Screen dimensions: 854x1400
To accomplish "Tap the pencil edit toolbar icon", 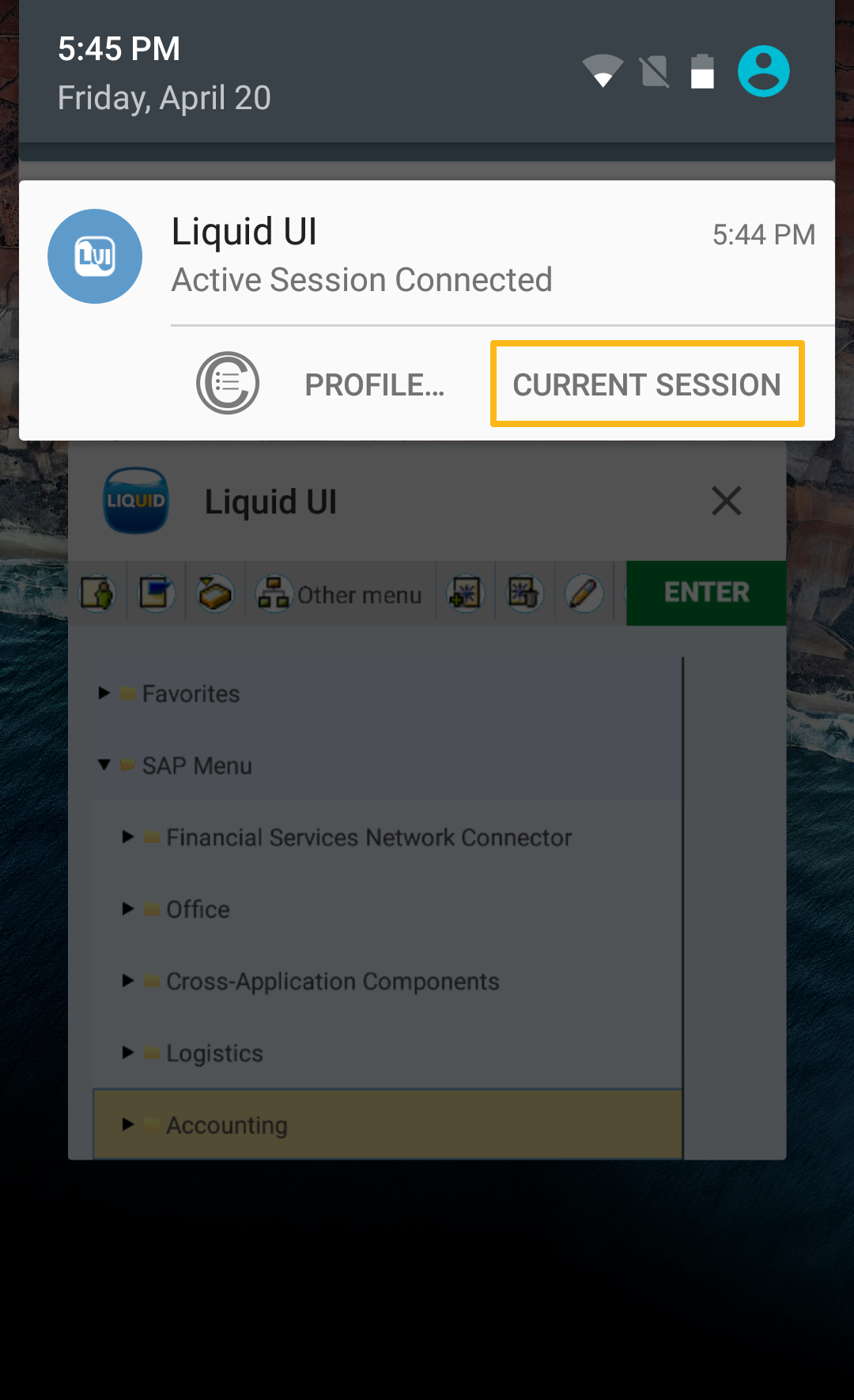I will [x=584, y=594].
